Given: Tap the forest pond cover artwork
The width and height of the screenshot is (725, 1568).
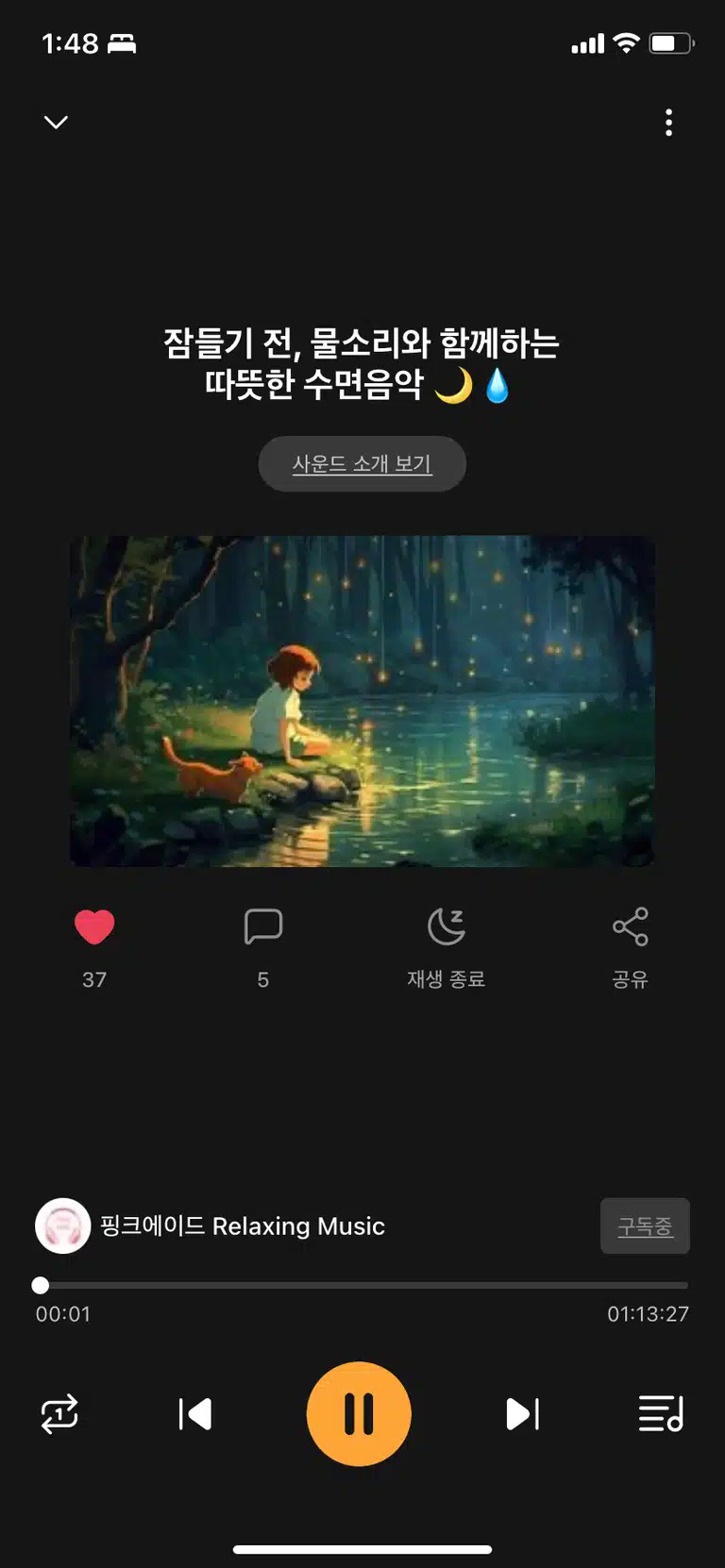Looking at the screenshot, I should (362, 701).
